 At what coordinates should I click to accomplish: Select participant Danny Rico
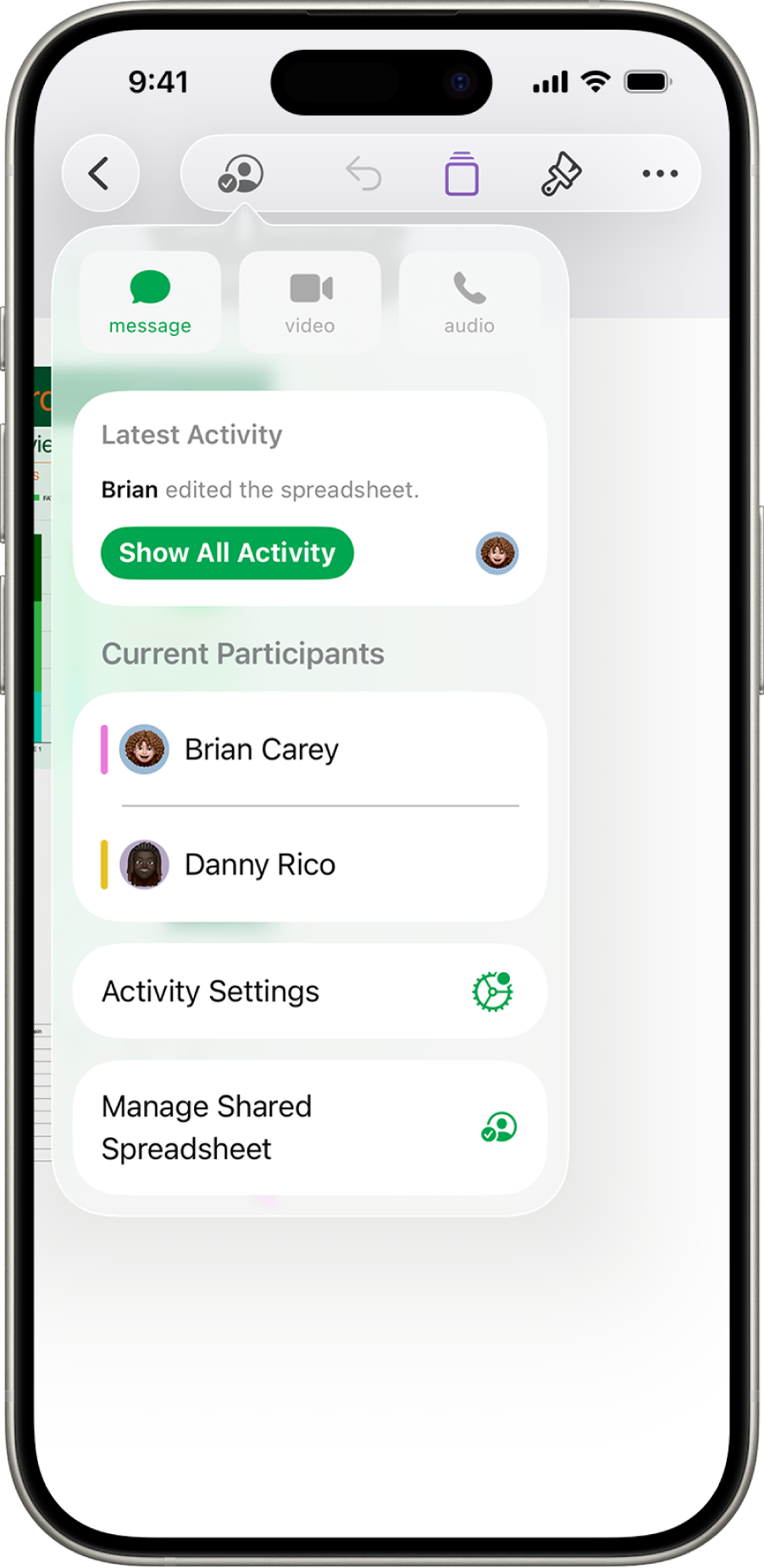tap(310, 864)
